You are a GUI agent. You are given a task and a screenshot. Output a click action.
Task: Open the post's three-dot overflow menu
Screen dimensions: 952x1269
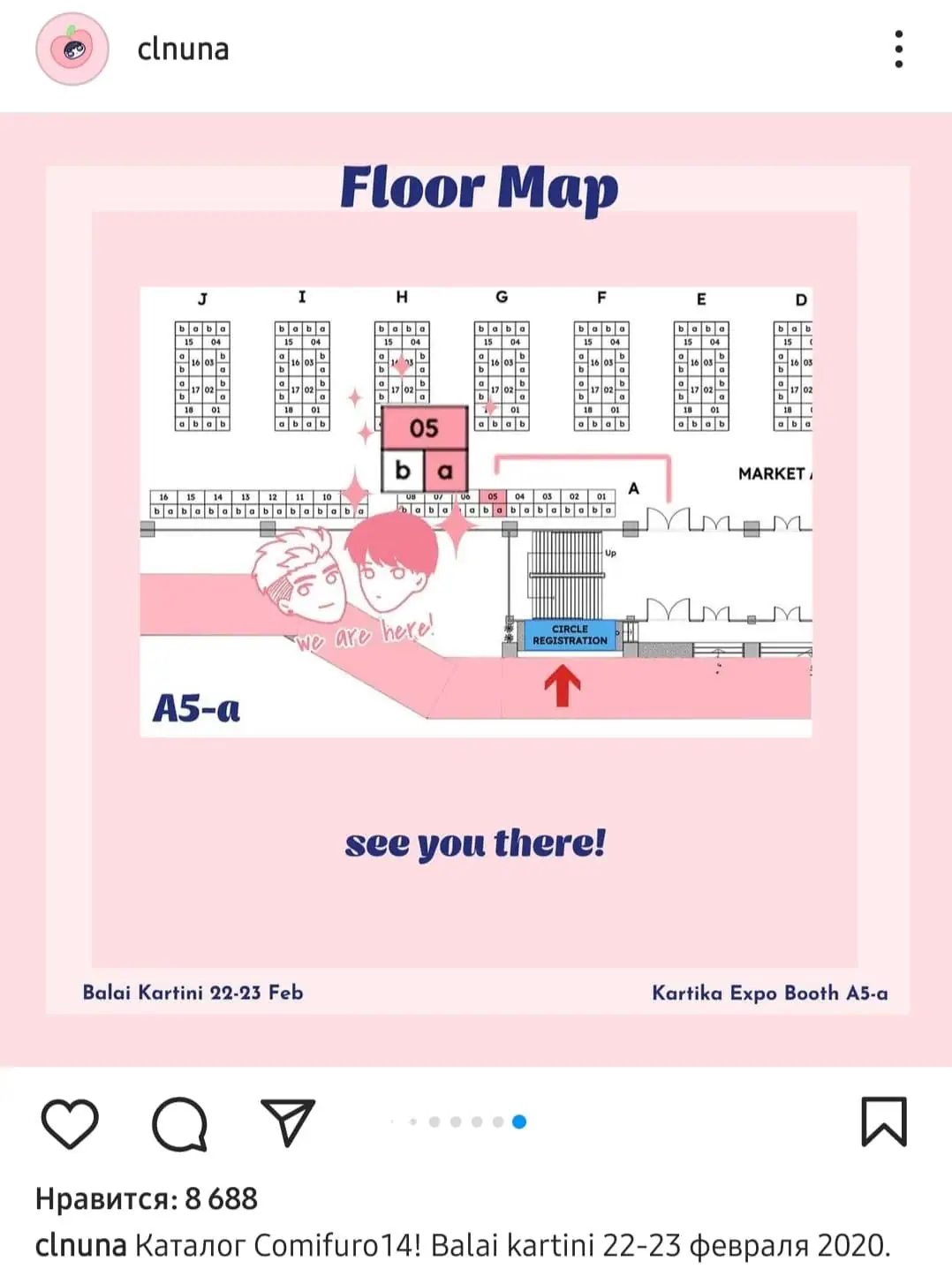pos(898,49)
